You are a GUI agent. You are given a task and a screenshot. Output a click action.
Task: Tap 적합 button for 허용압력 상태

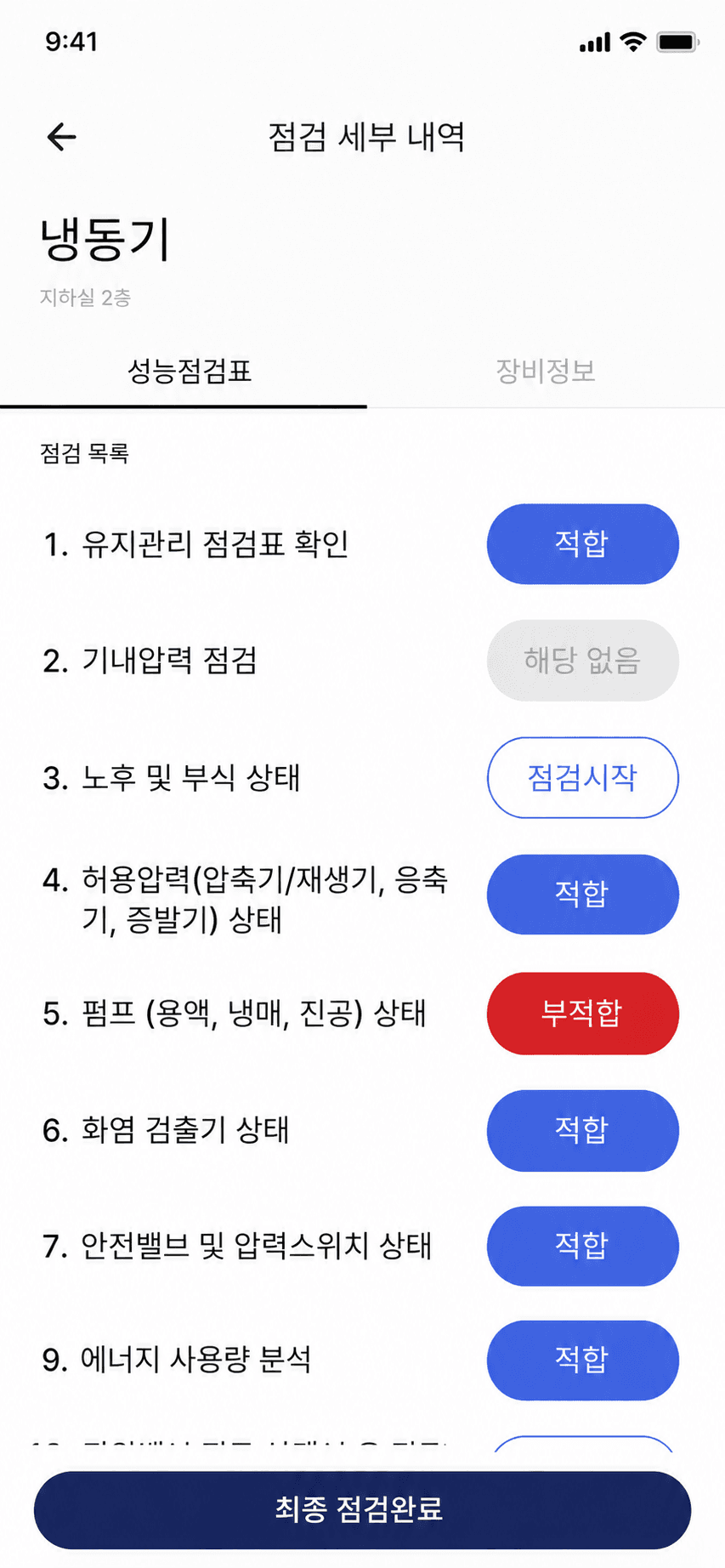582,895
